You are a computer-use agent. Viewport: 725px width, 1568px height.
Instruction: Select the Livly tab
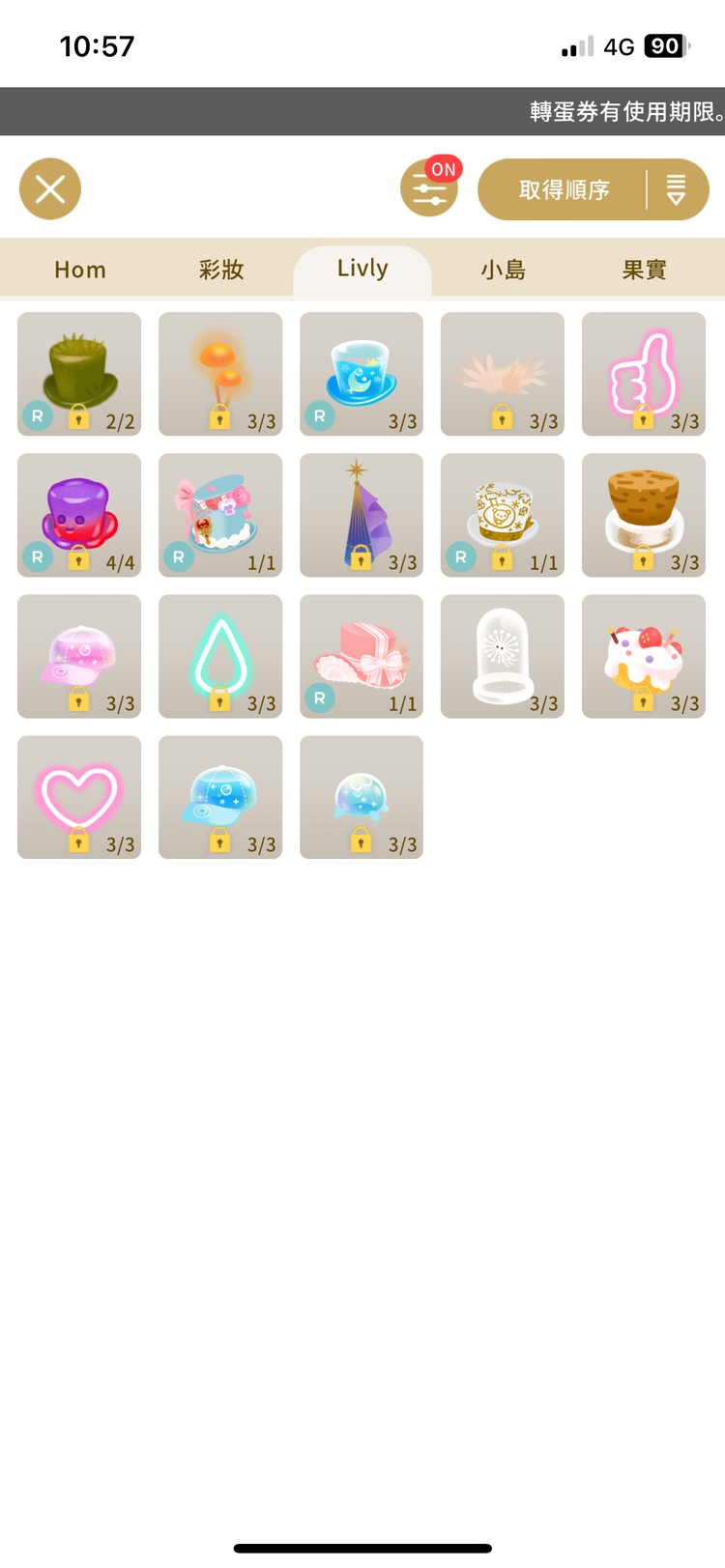[x=362, y=269]
